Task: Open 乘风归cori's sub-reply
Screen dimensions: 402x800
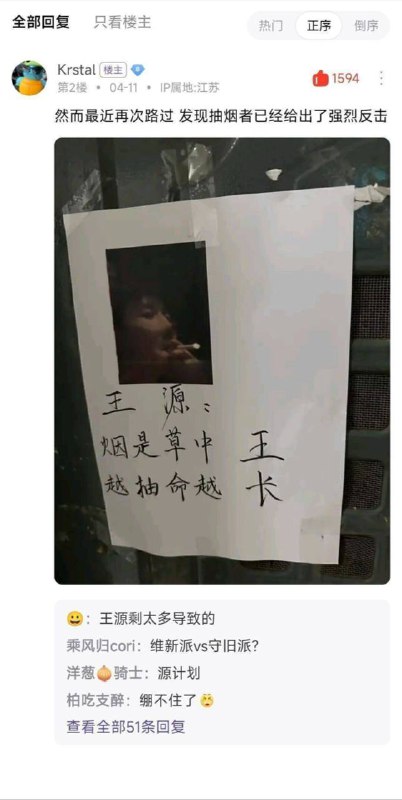Action: (x=163, y=646)
